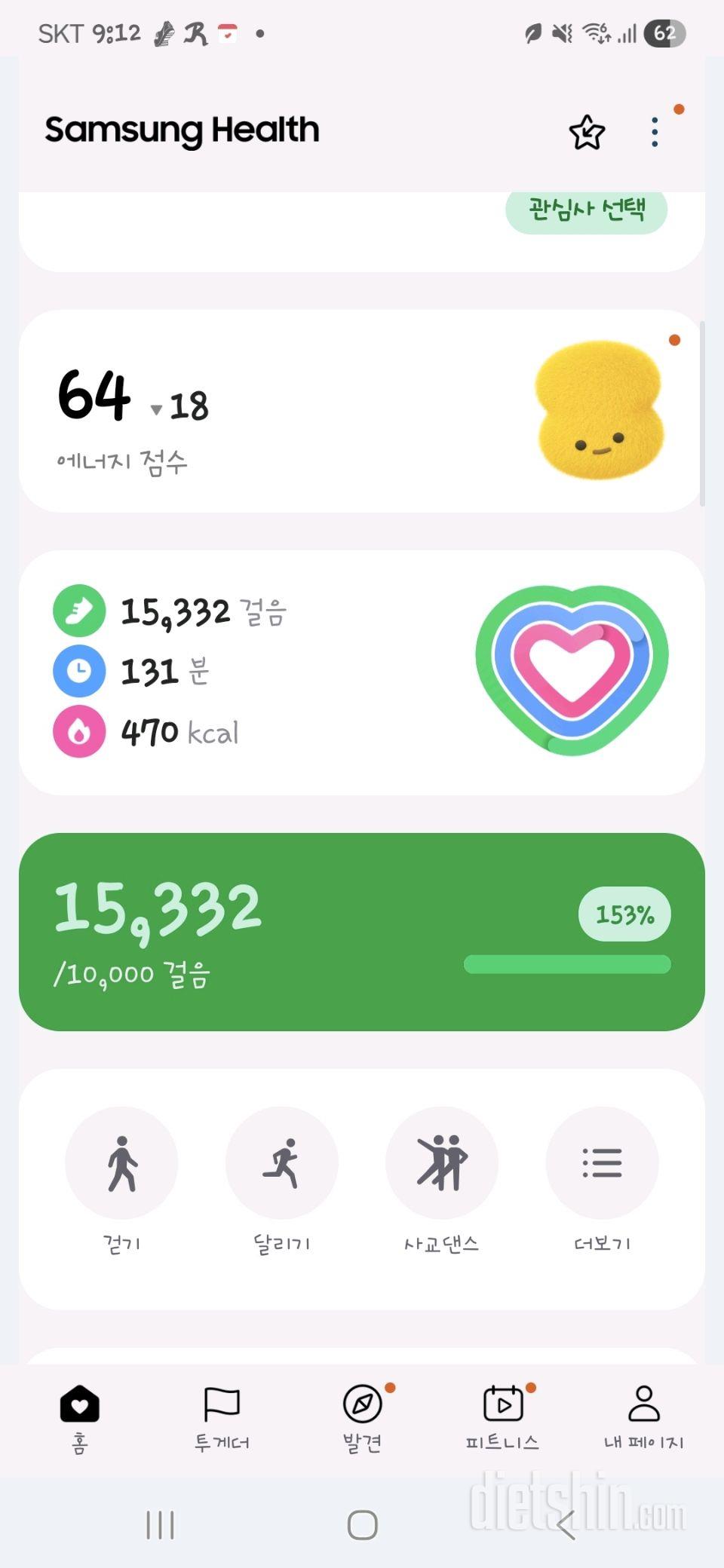Open the daily activity heart card
The width and height of the screenshot is (724, 1568).
[362, 672]
